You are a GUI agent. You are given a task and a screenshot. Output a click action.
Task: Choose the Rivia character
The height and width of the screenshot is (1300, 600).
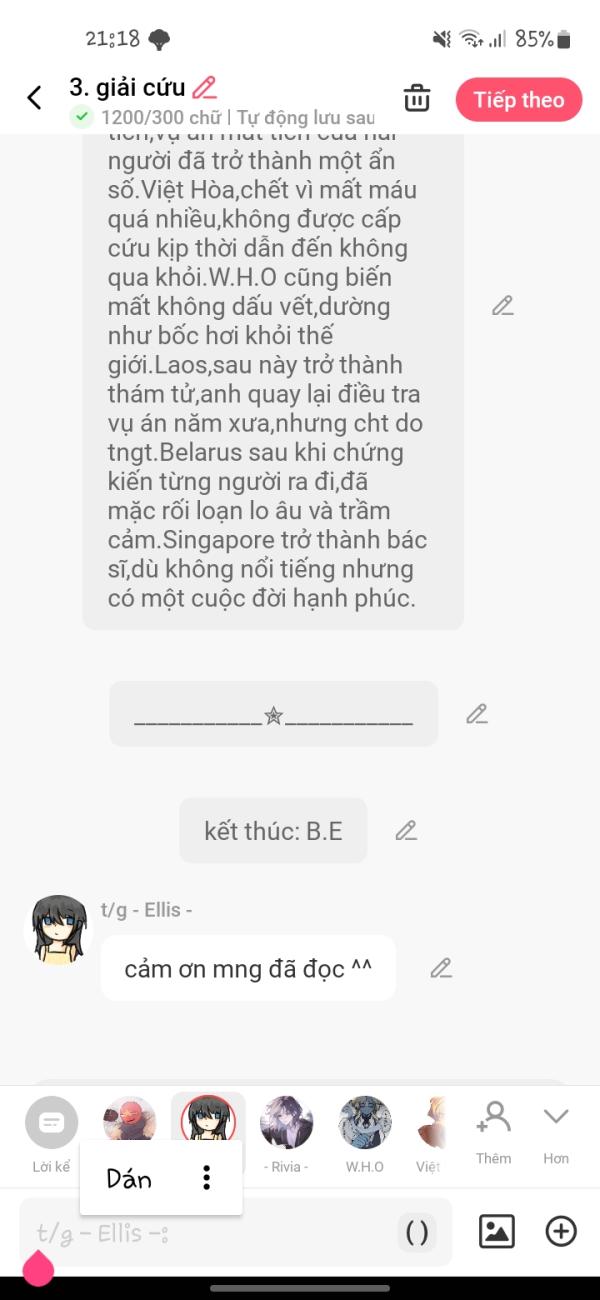(x=286, y=1135)
